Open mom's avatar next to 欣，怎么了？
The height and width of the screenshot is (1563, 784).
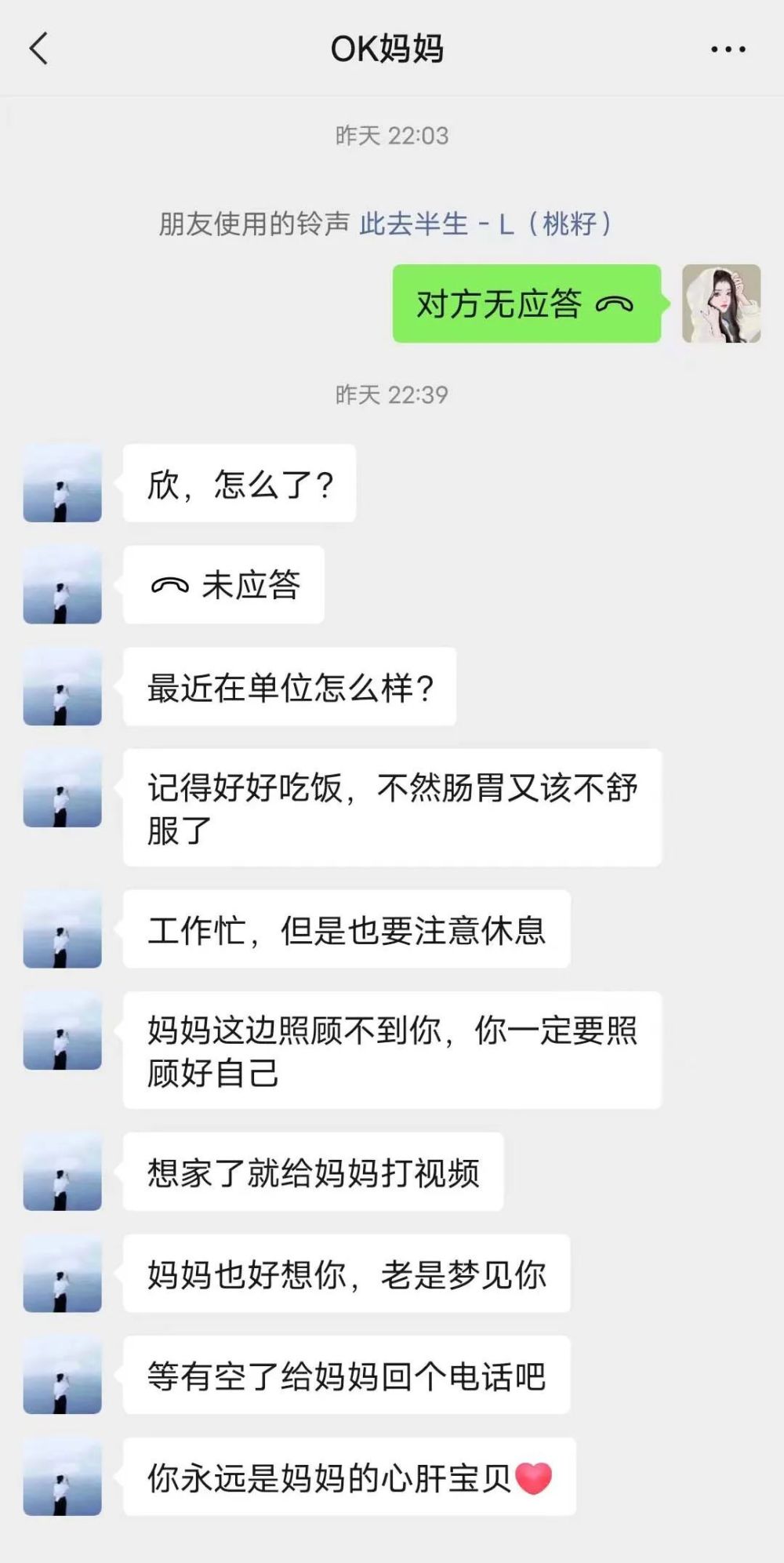[x=63, y=483]
